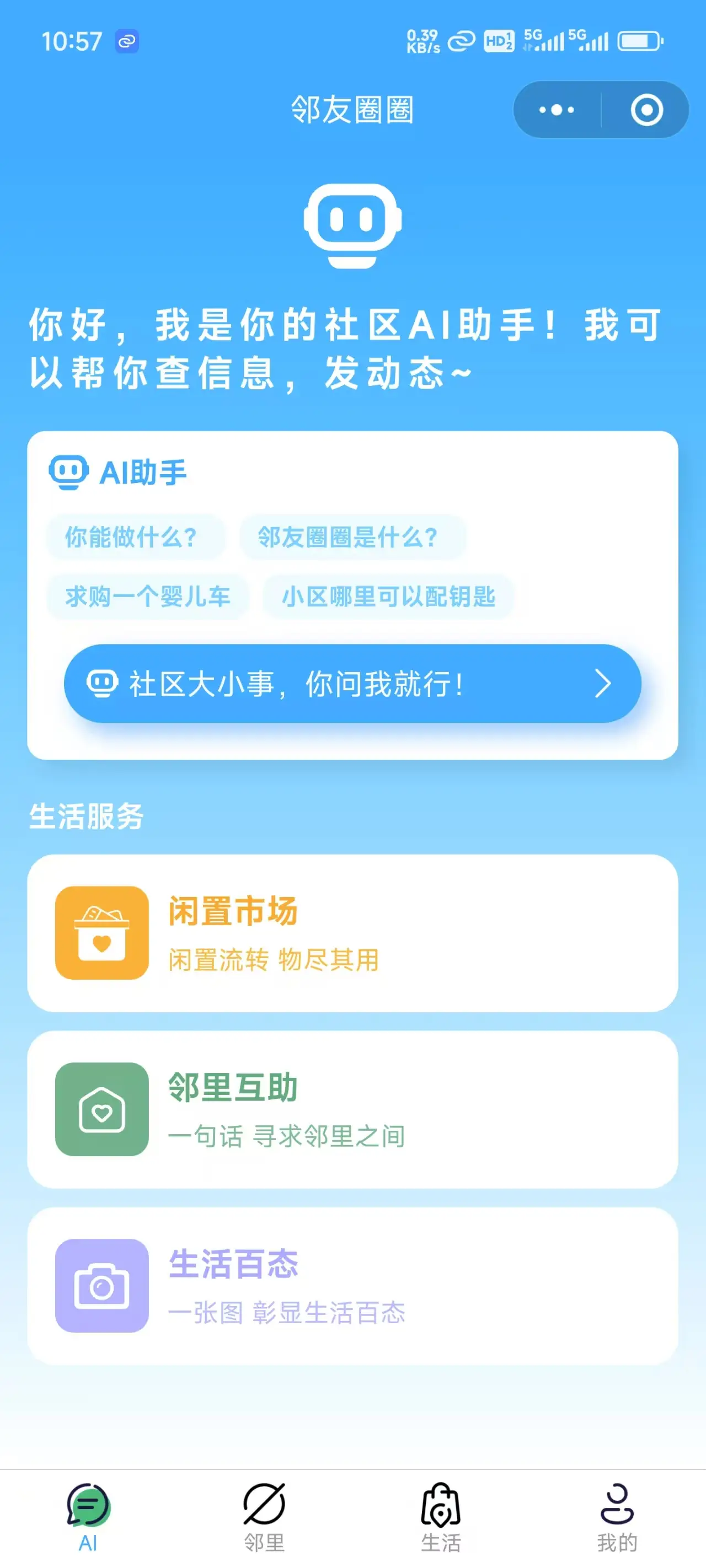Open the 我的 profile tab
This screenshot has height=1568, width=706.
click(x=617, y=1517)
